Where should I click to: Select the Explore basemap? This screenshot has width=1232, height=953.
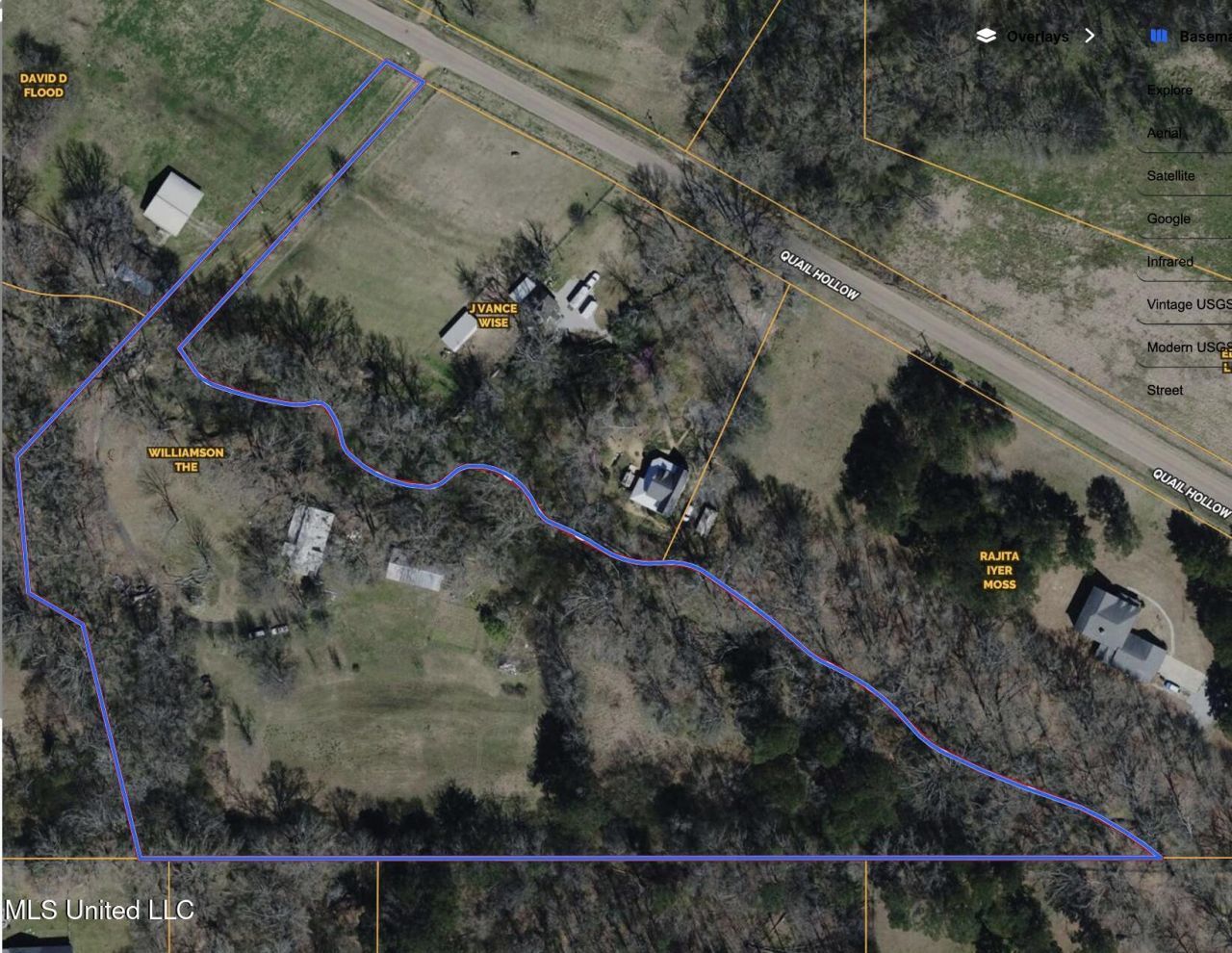point(1170,90)
